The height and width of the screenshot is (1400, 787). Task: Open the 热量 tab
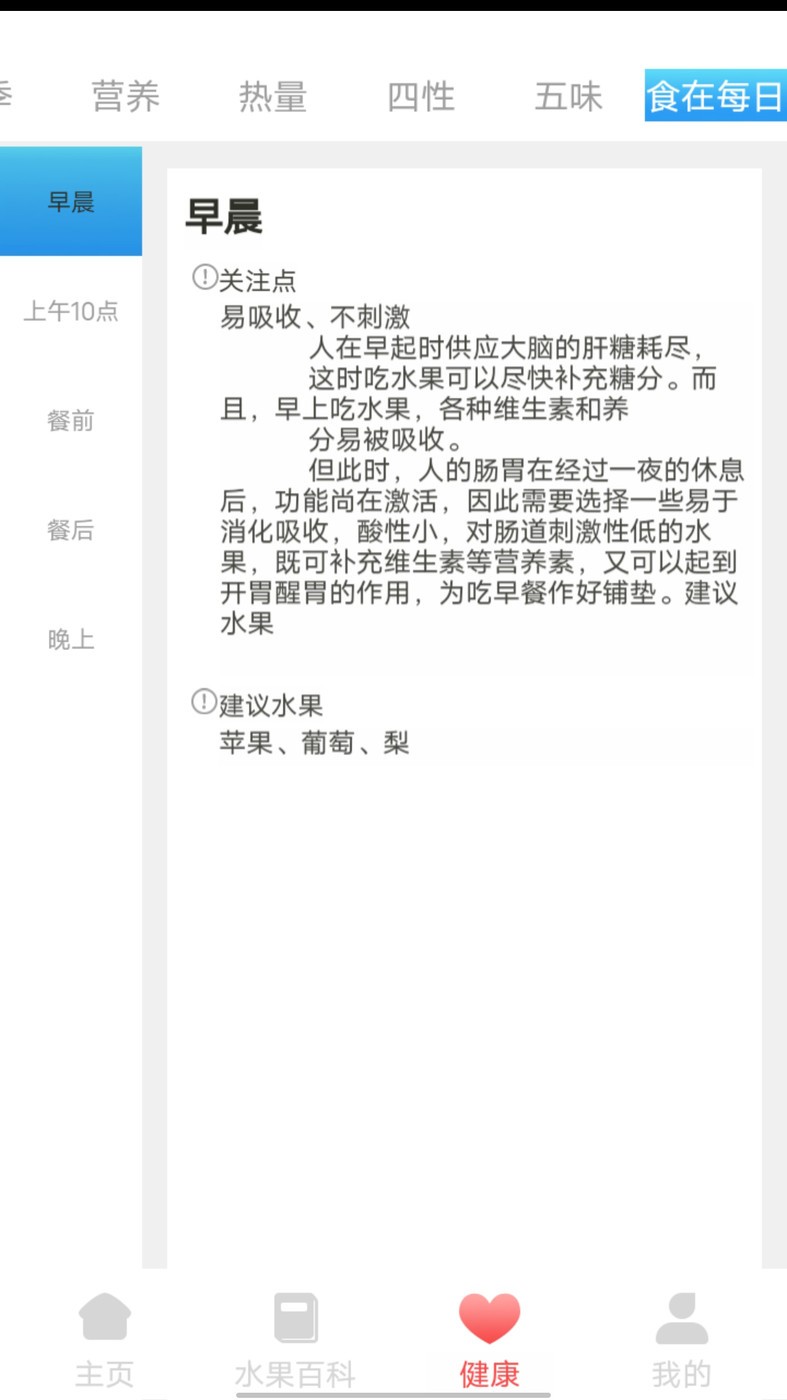tap(274, 96)
